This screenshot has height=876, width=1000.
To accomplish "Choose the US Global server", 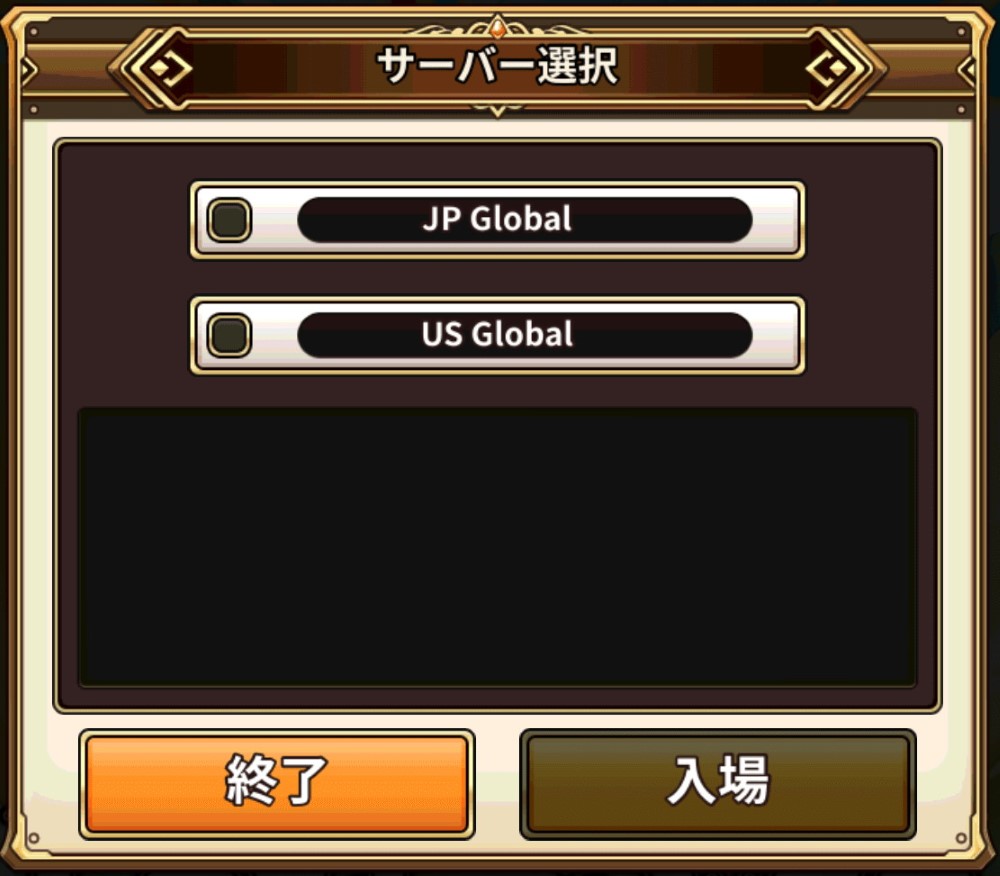I will pyautogui.click(x=497, y=335).
